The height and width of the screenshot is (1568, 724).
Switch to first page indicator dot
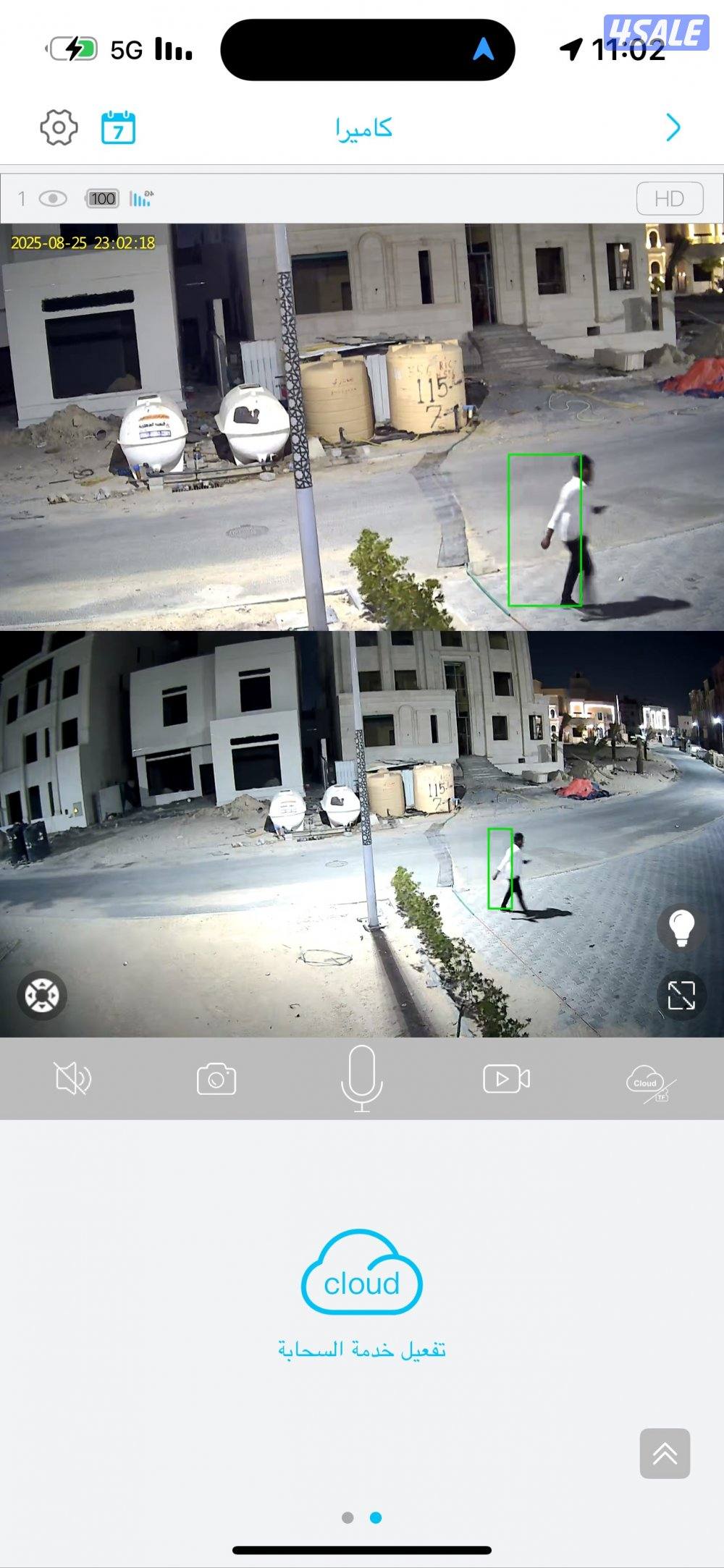348,1517
